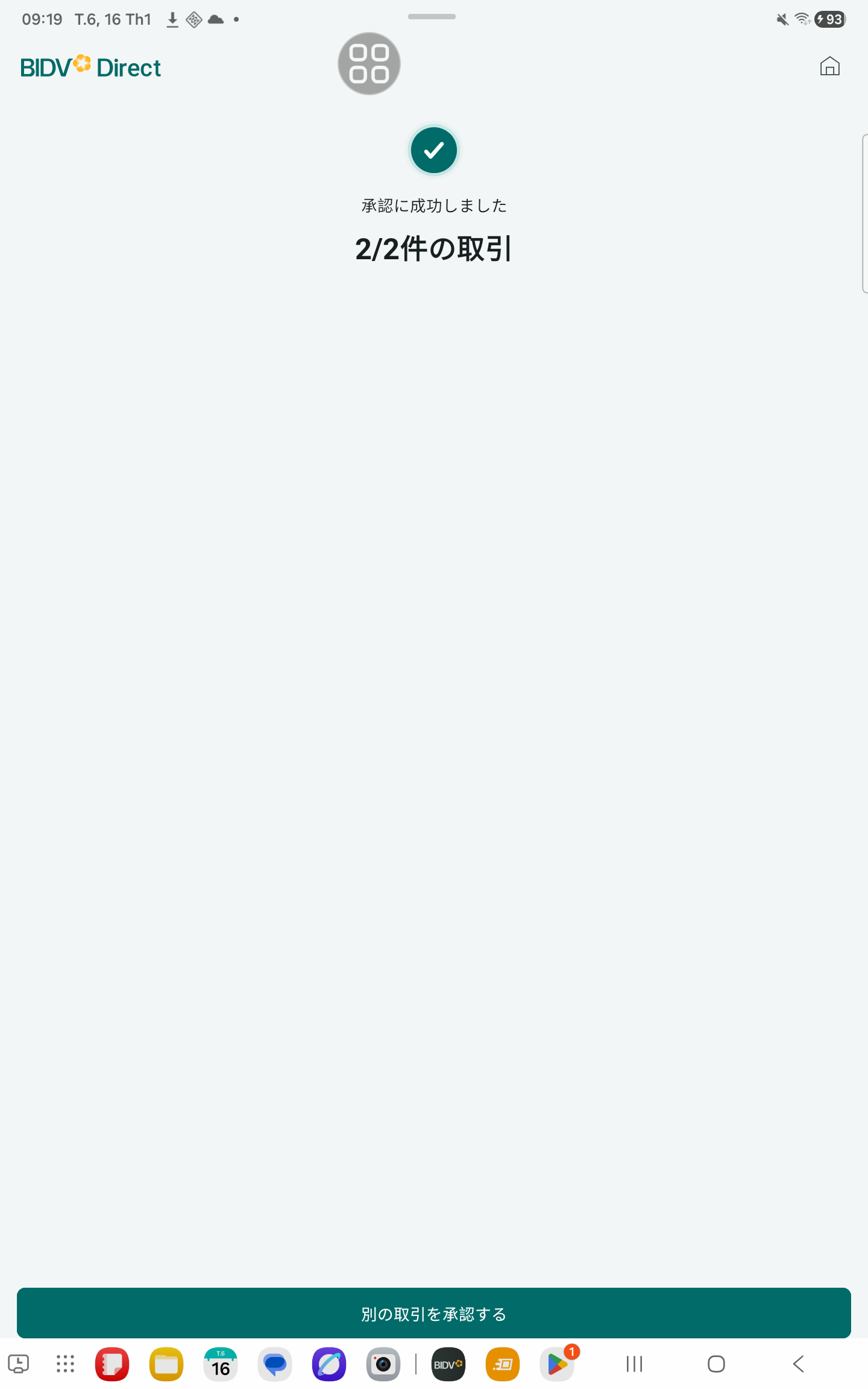The image size is (868, 1389).
Task: Tap 別の取引を承認する button
Action: [434, 1314]
